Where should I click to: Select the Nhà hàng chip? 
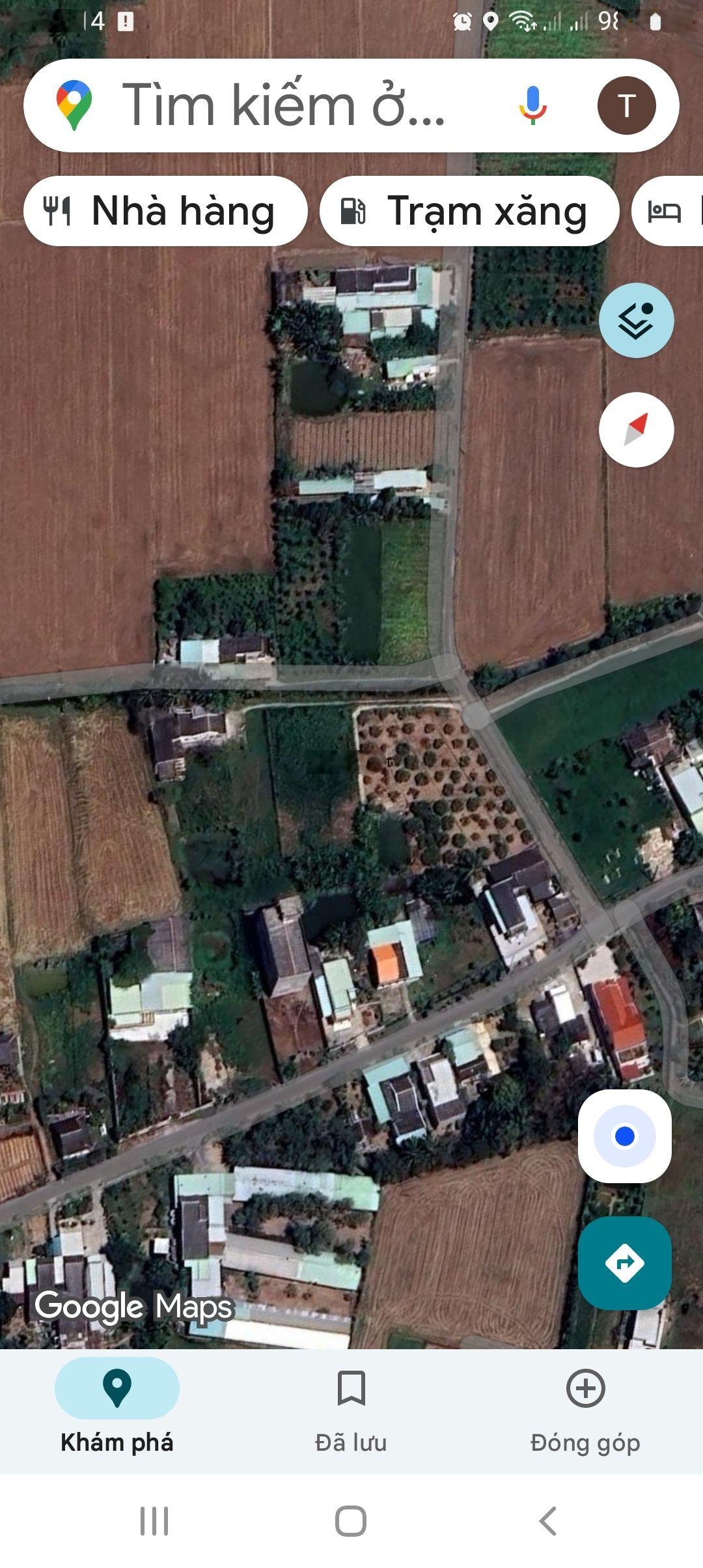pos(165,211)
